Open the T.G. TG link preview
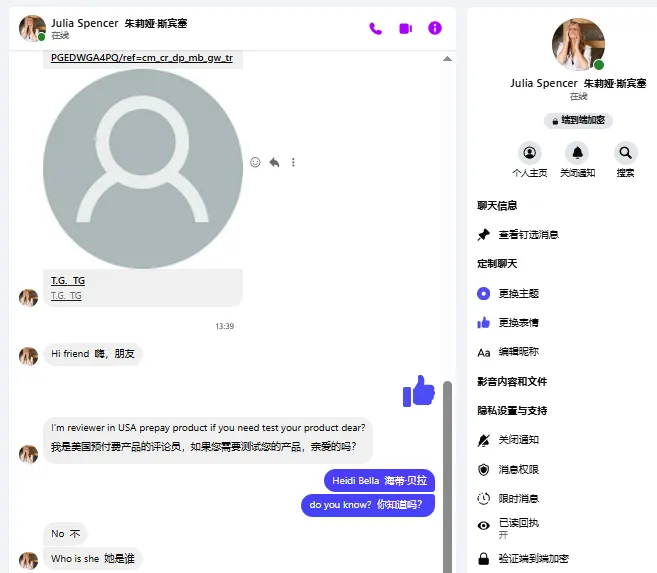Viewport: 657px width, 573px height. pos(68,281)
